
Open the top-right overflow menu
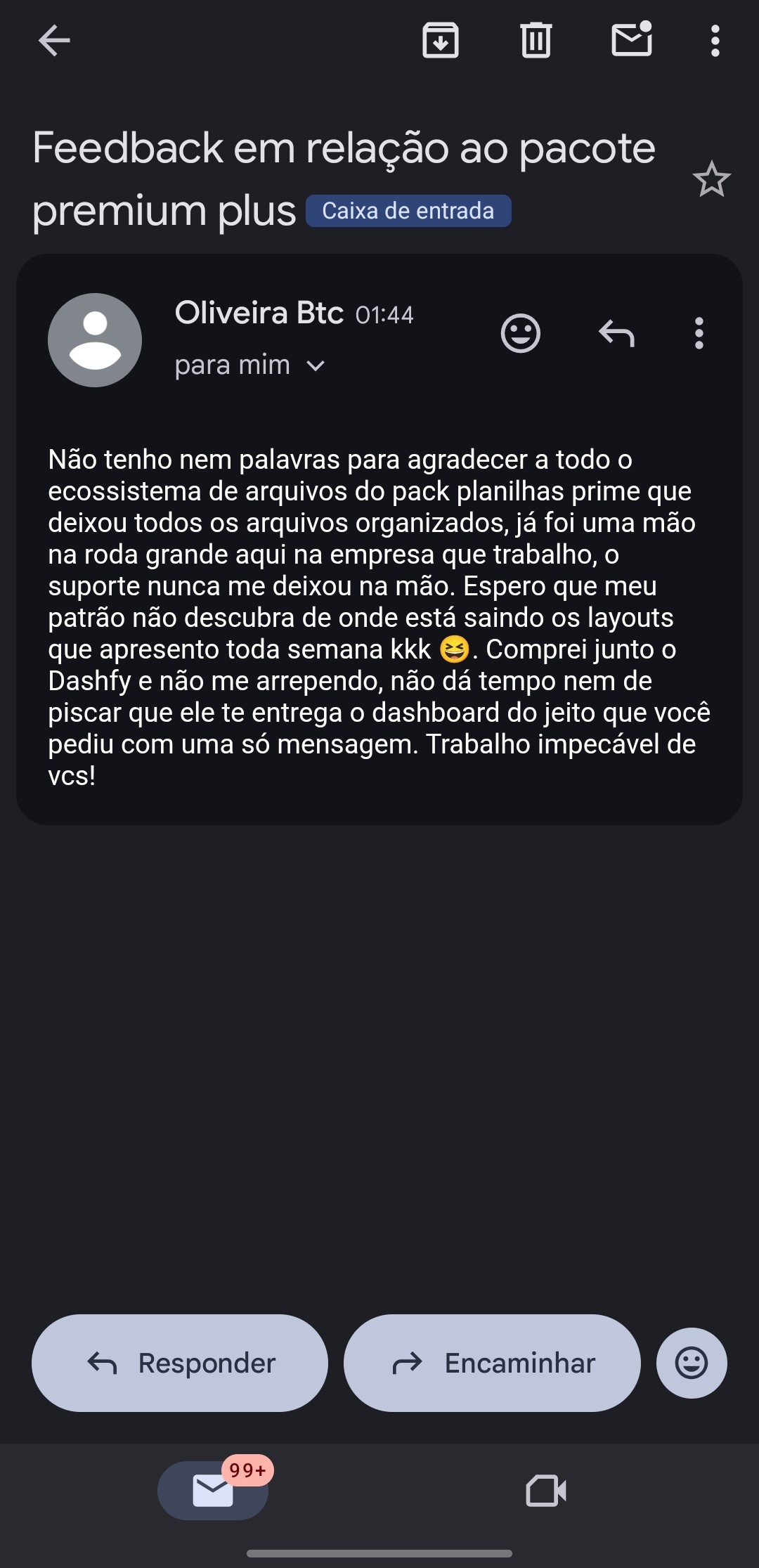pos(714,40)
